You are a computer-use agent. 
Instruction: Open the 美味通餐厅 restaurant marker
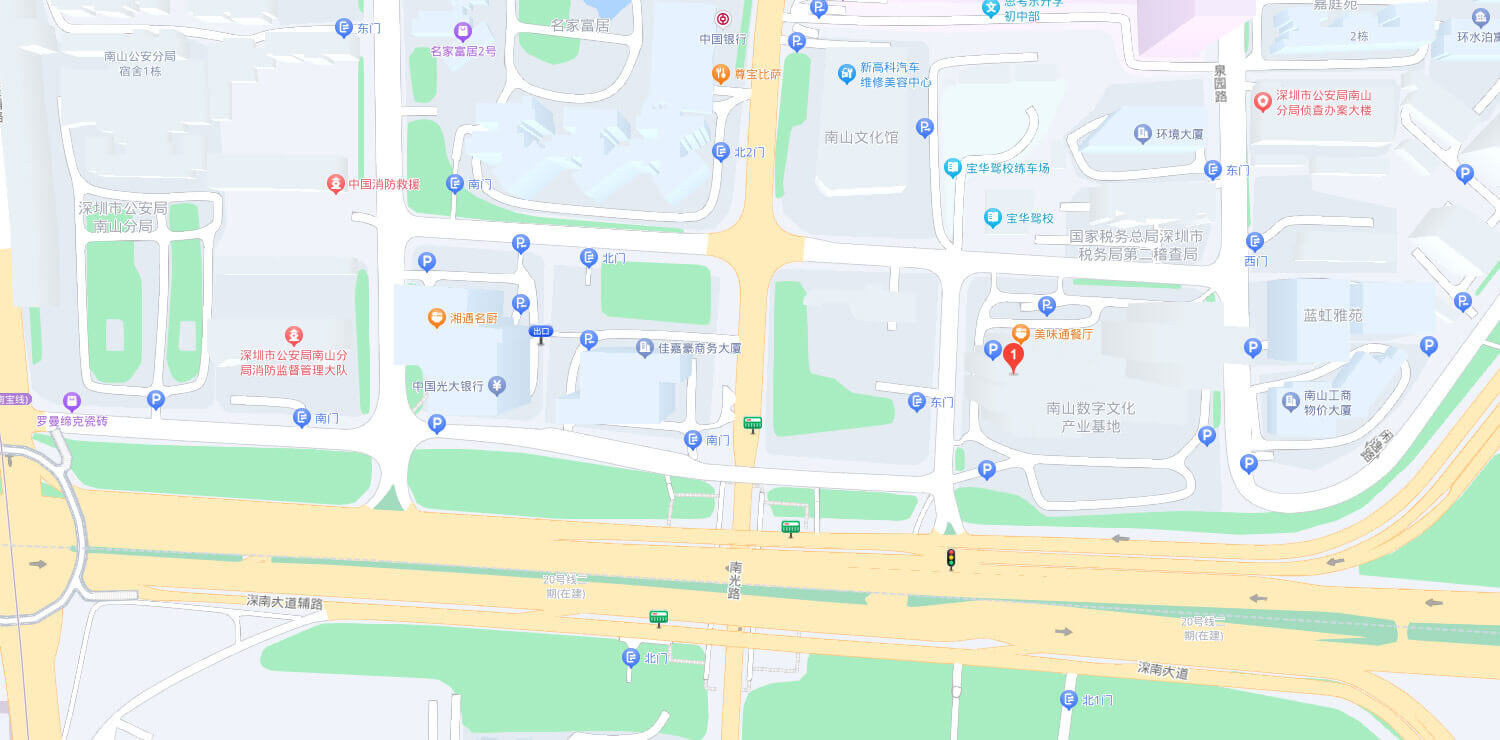[1021, 333]
